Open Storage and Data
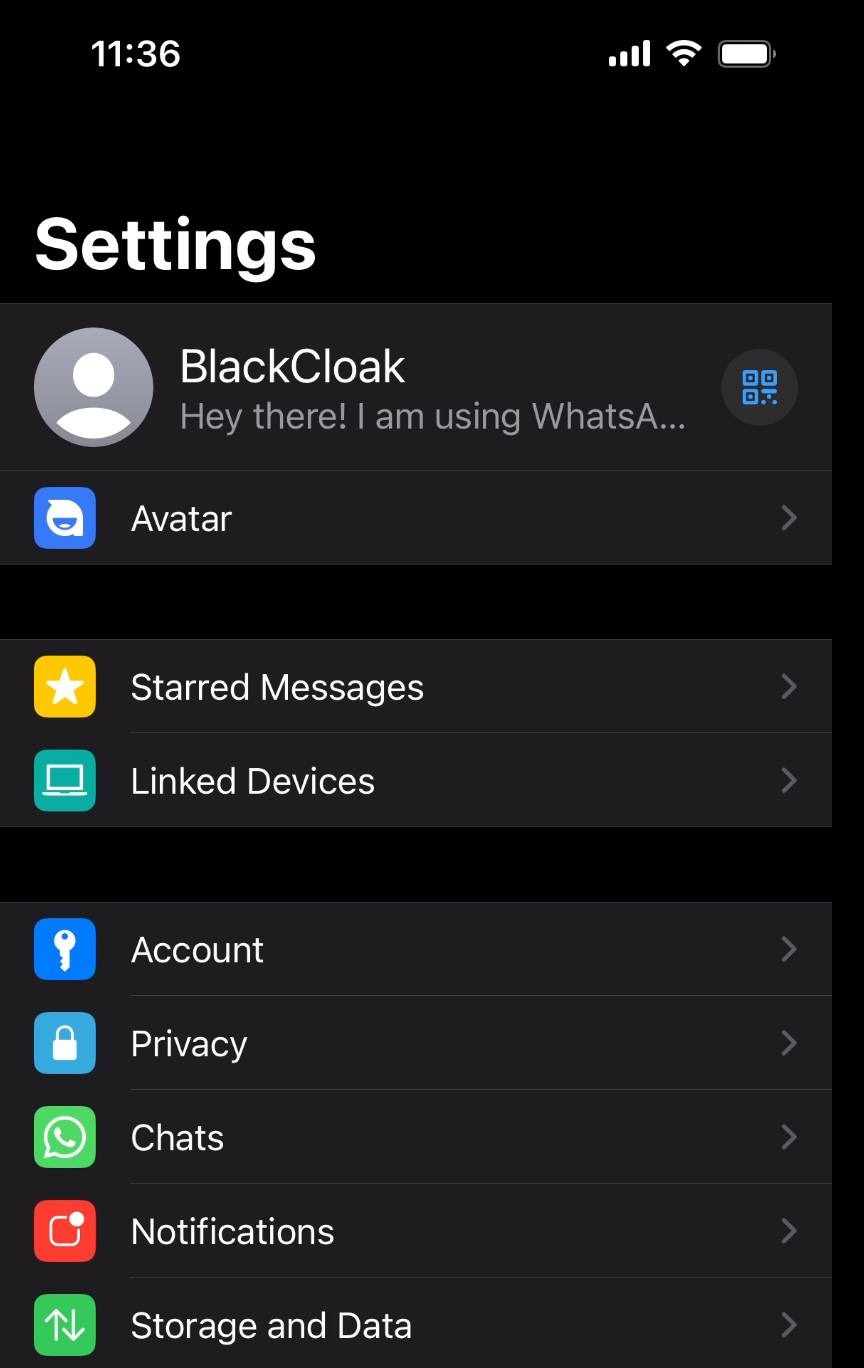 (415, 1325)
